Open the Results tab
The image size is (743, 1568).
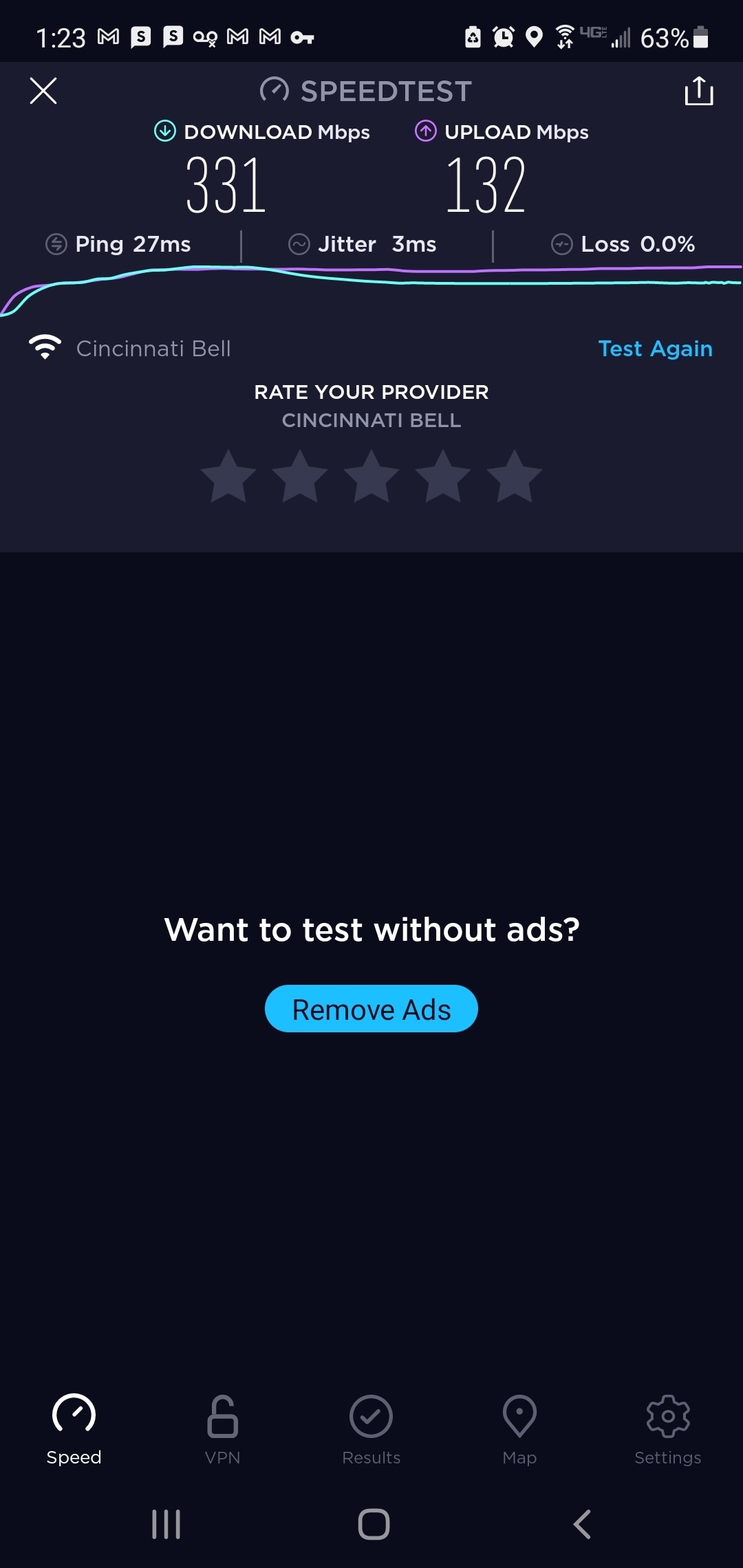(x=371, y=1429)
